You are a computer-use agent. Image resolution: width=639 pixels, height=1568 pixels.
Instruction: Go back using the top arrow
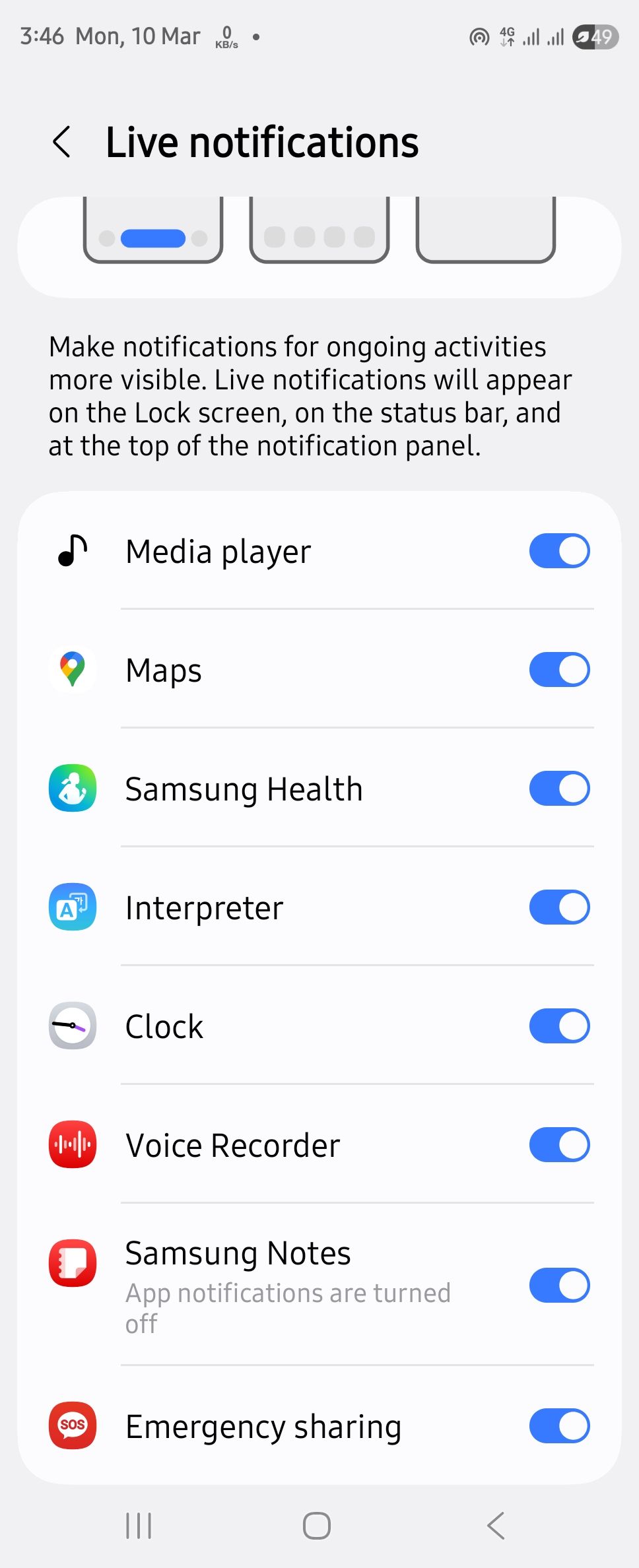pyautogui.click(x=63, y=142)
